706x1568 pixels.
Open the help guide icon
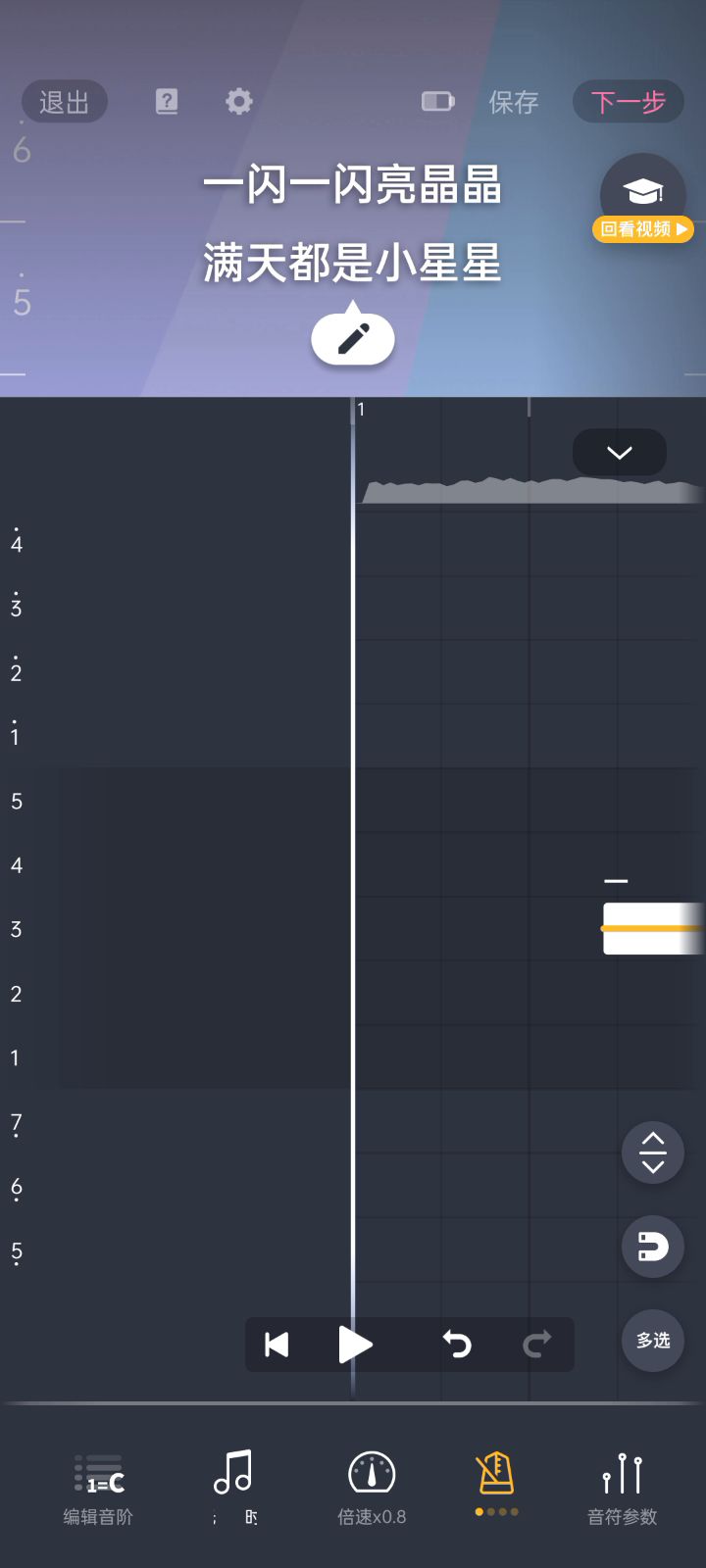[167, 101]
